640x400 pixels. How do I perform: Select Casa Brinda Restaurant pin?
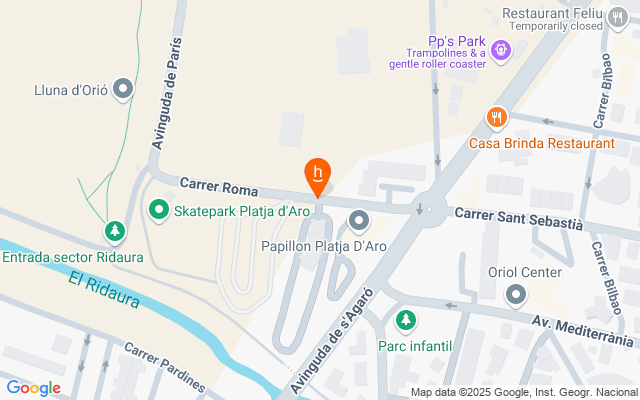click(497, 119)
